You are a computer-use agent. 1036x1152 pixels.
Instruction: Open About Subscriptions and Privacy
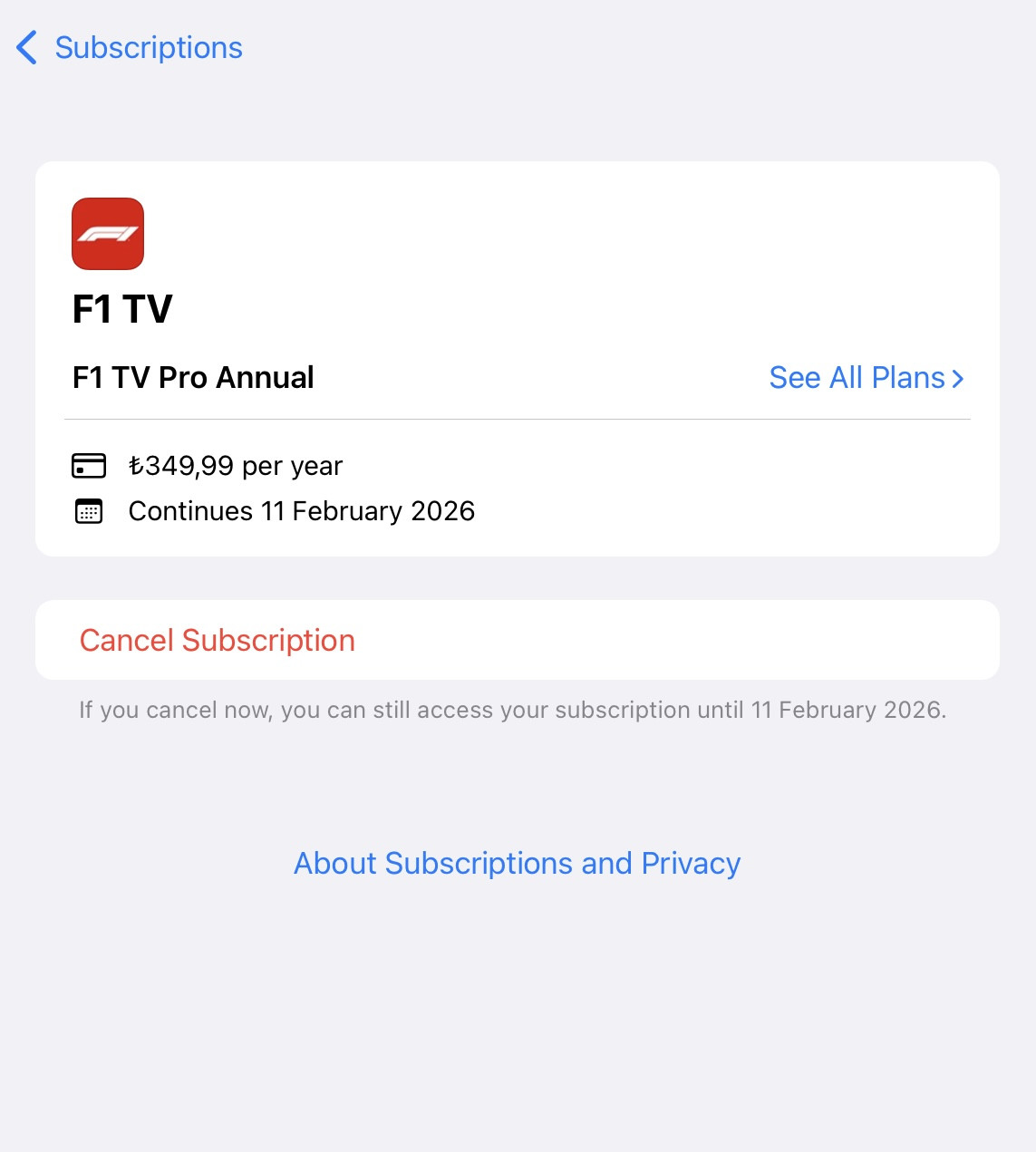pyautogui.click(x=518, y=864)
